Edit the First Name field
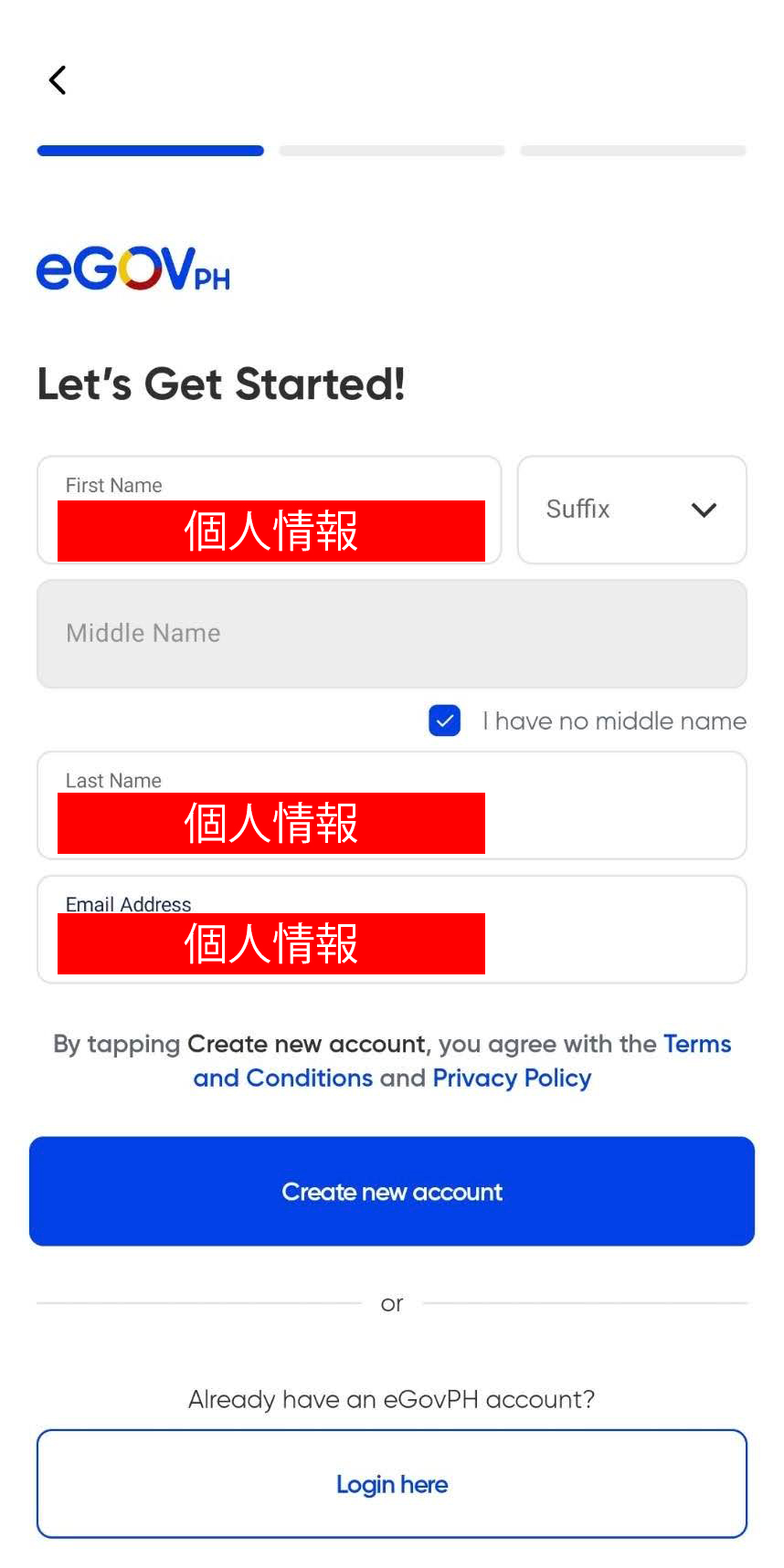This screenshot has width=784, height=1568. coord(270,510)
